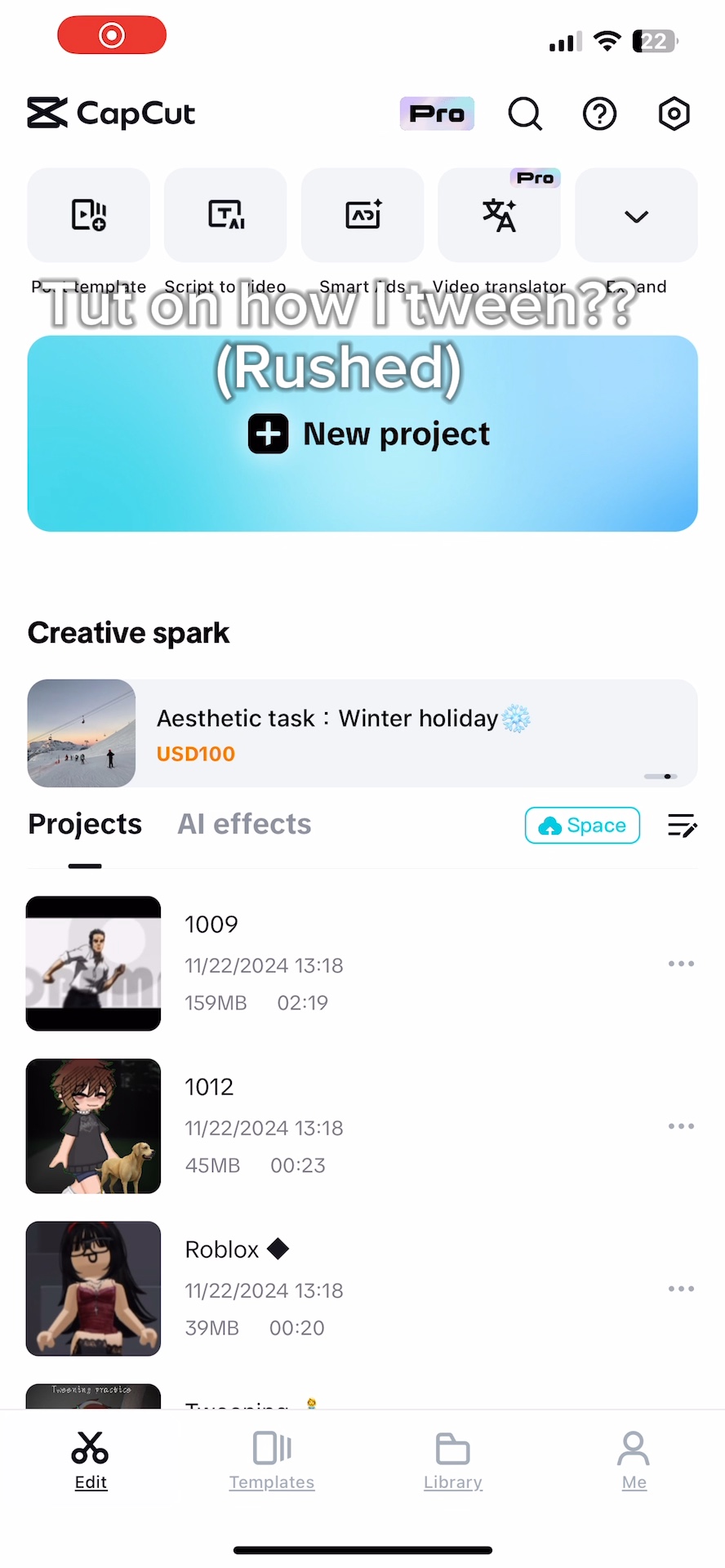Open the Script to video tool
This screenshot has height=1568, width=725.
click(x=225, y=216)
